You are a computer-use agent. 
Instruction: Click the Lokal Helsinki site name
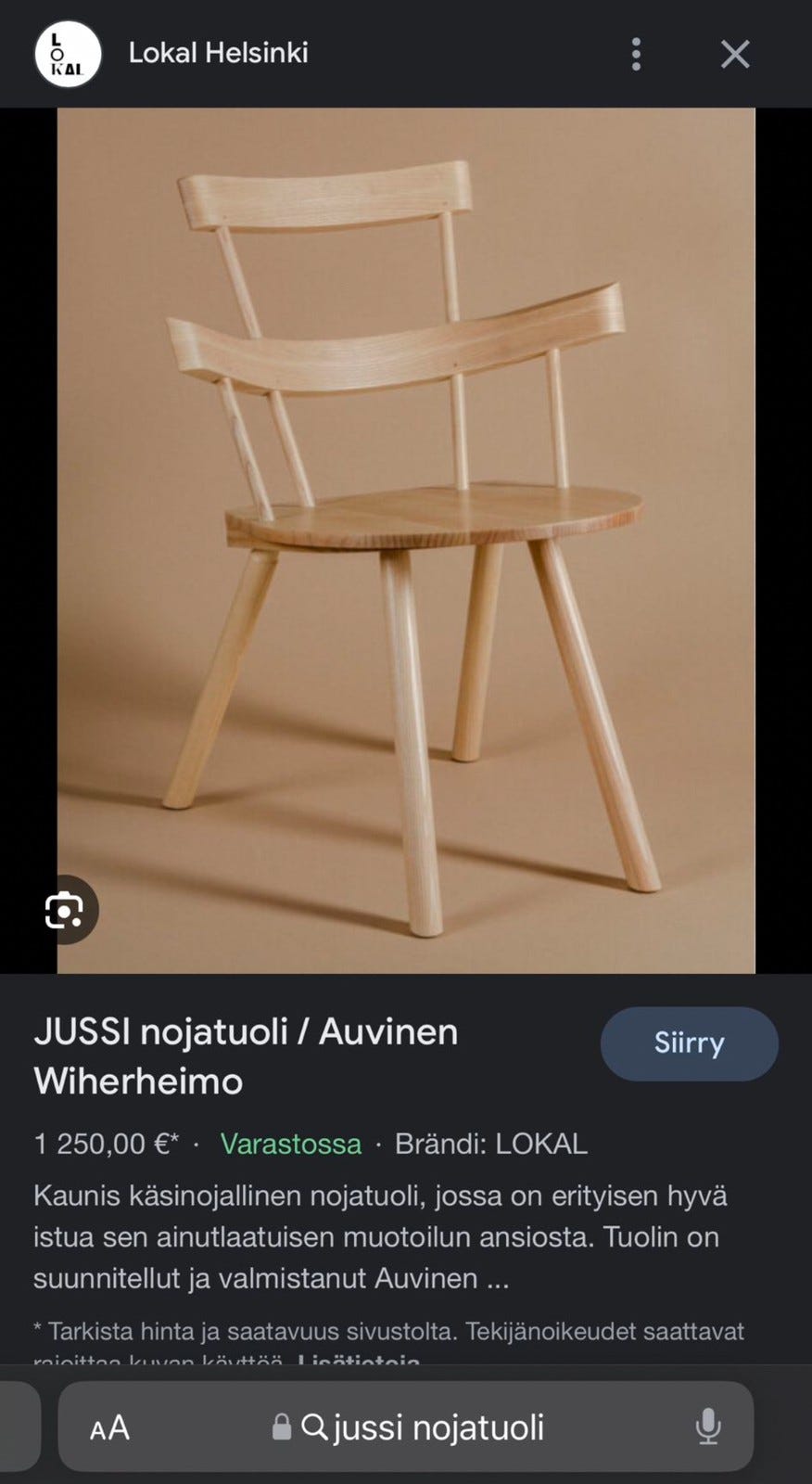pyautogui.click(x=219, y=53)
